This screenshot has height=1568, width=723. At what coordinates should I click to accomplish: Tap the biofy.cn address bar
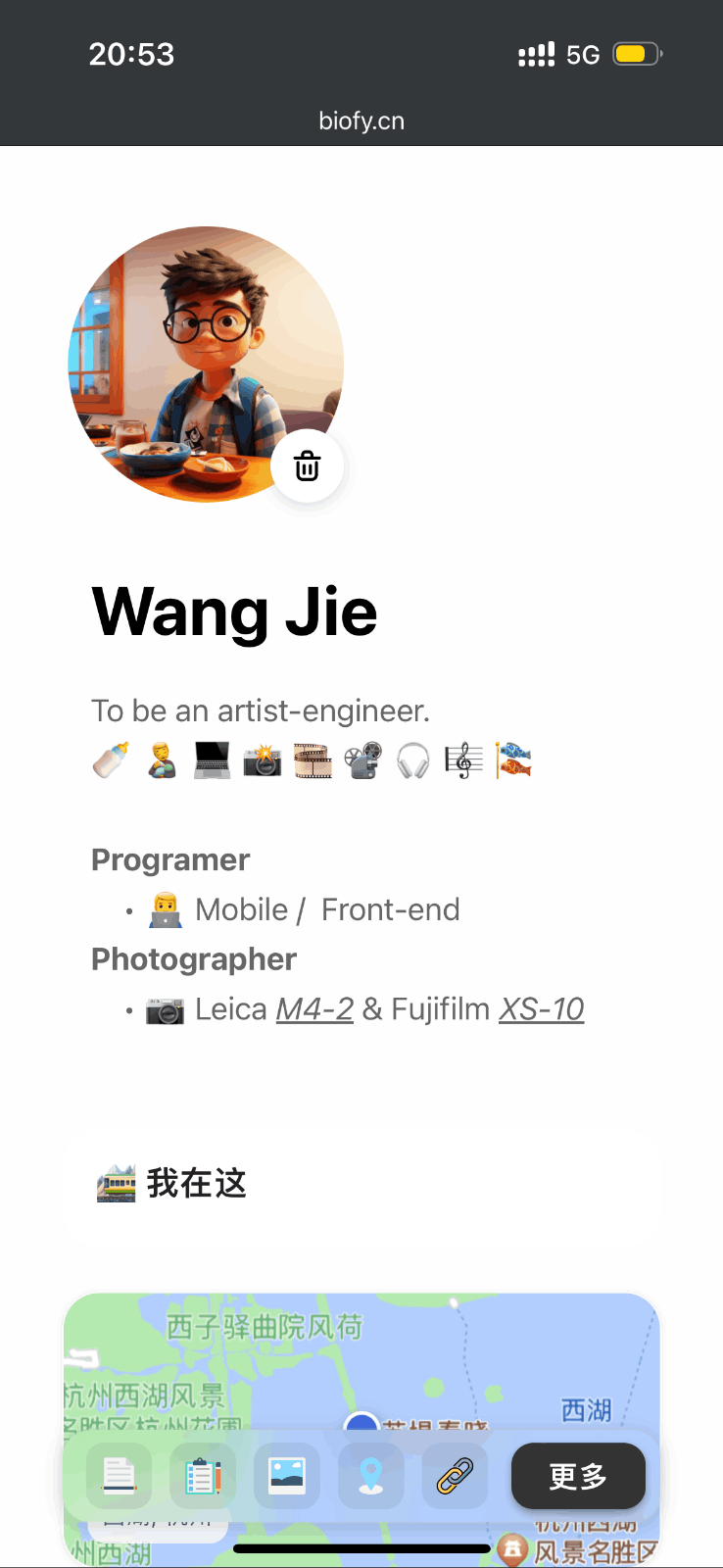(361, 121)
